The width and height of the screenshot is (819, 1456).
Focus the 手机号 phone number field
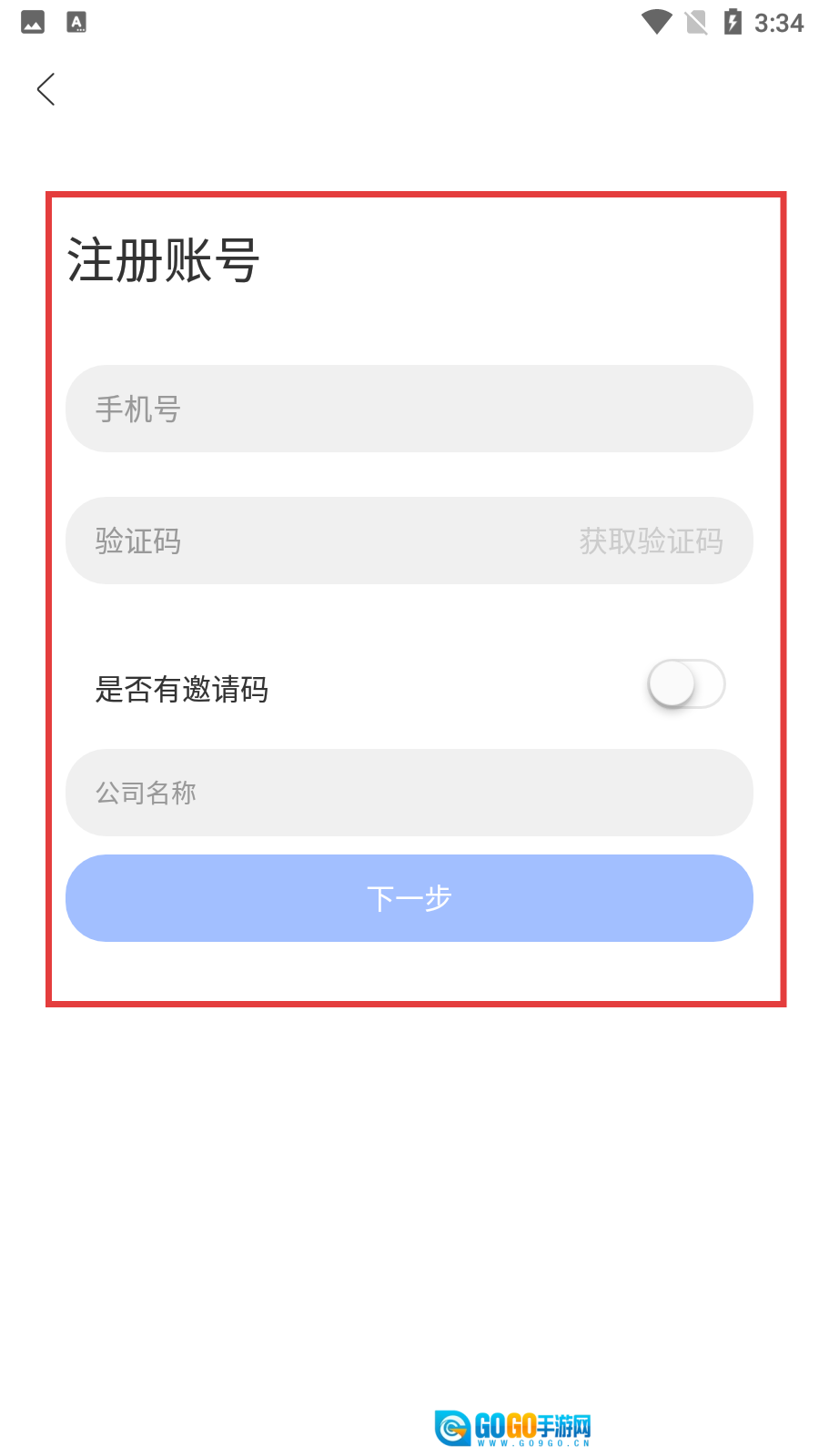[x=409, y=409]
